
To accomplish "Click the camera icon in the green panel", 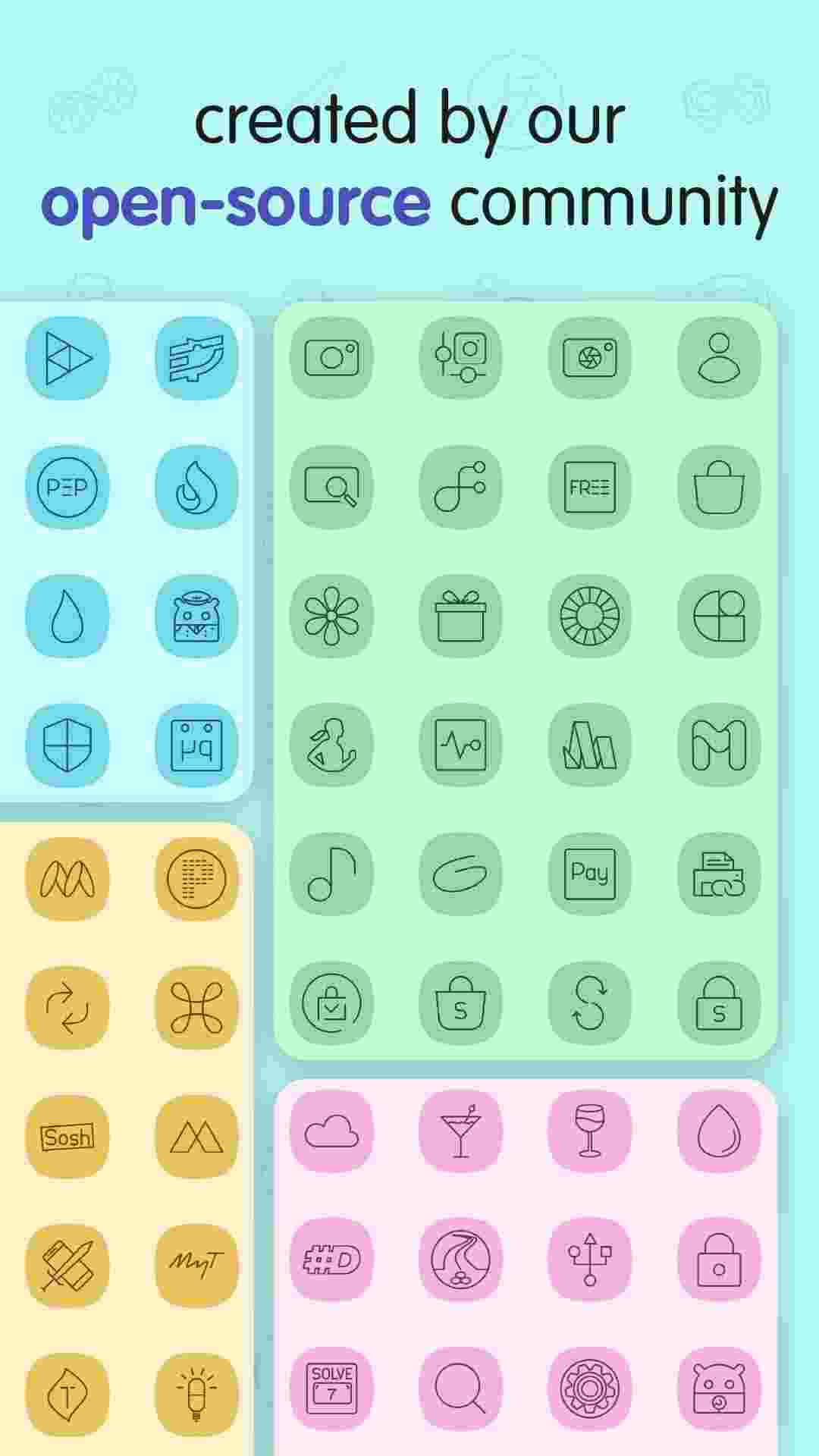I will pos(332,359).
